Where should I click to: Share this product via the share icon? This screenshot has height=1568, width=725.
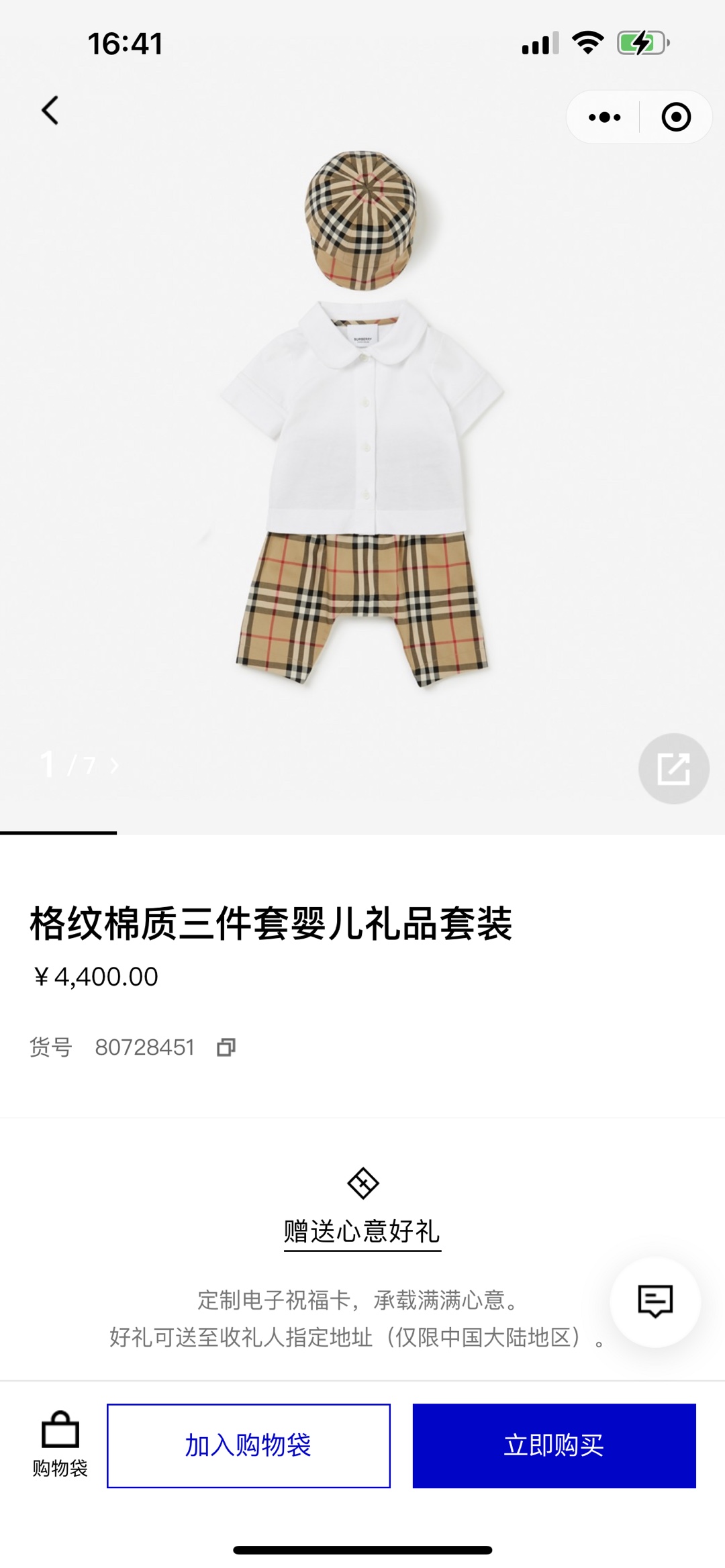(x=673, y=769)
